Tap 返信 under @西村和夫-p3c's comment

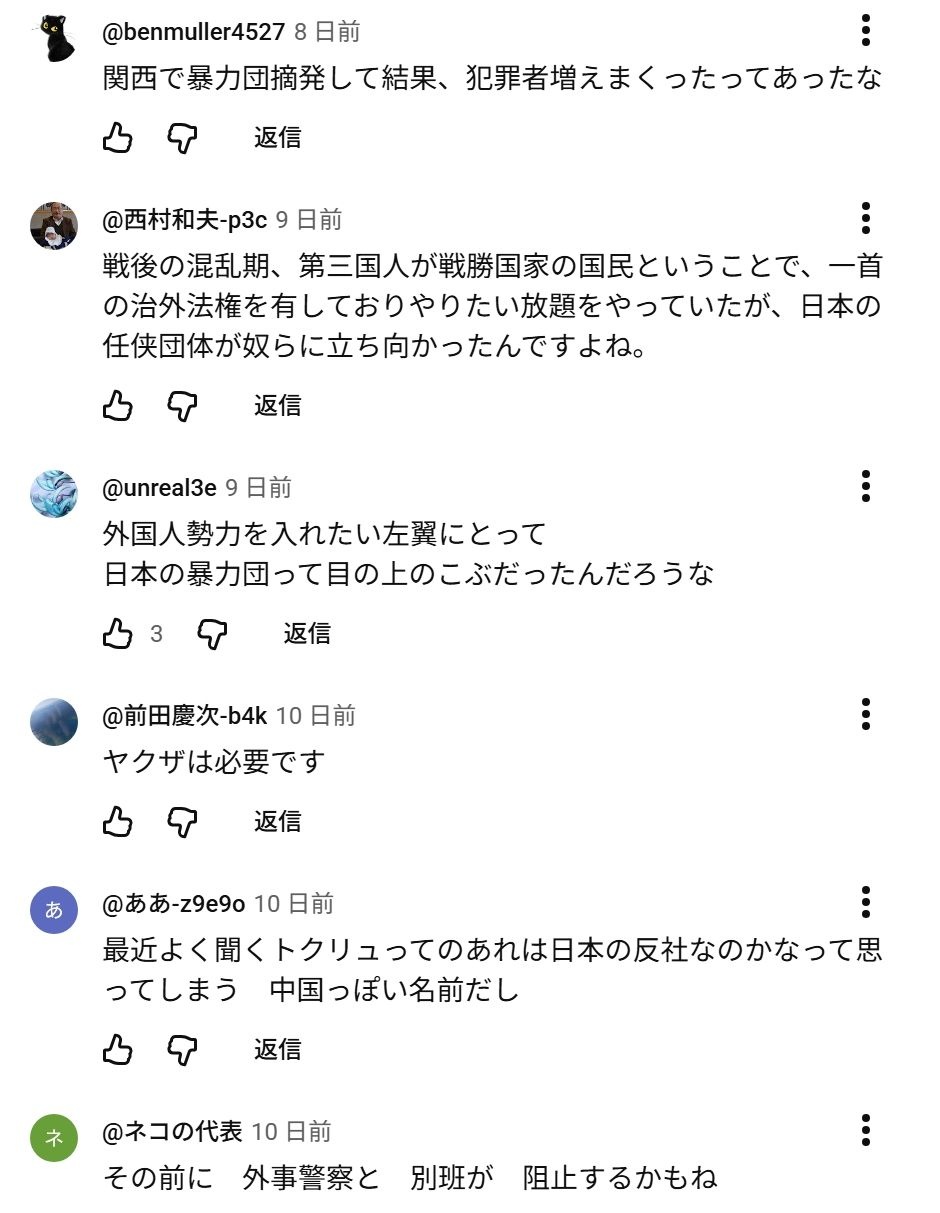point(278,406)
